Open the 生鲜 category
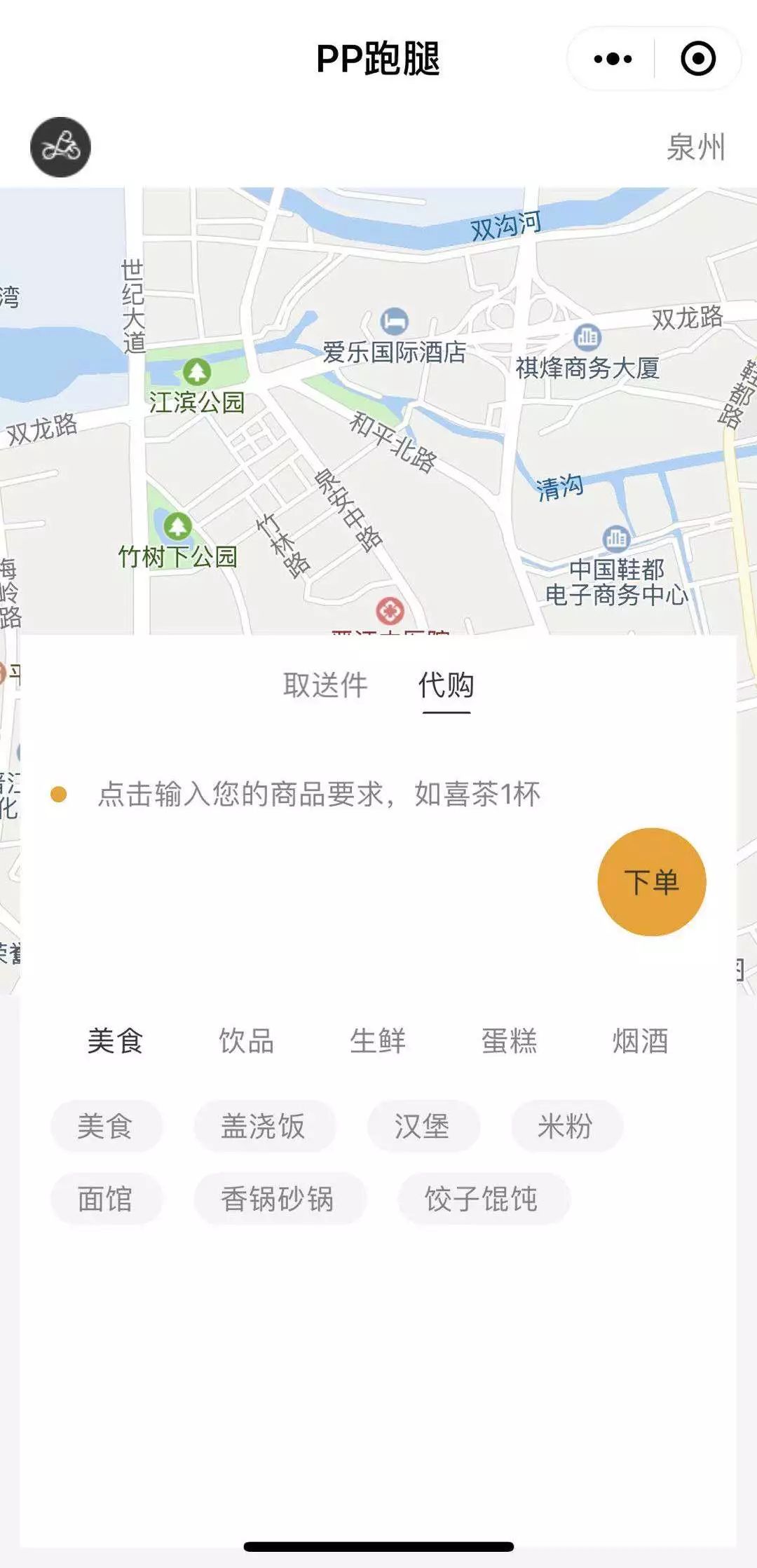Viewport: 757px width, 1568px height. pos(378,1041)
